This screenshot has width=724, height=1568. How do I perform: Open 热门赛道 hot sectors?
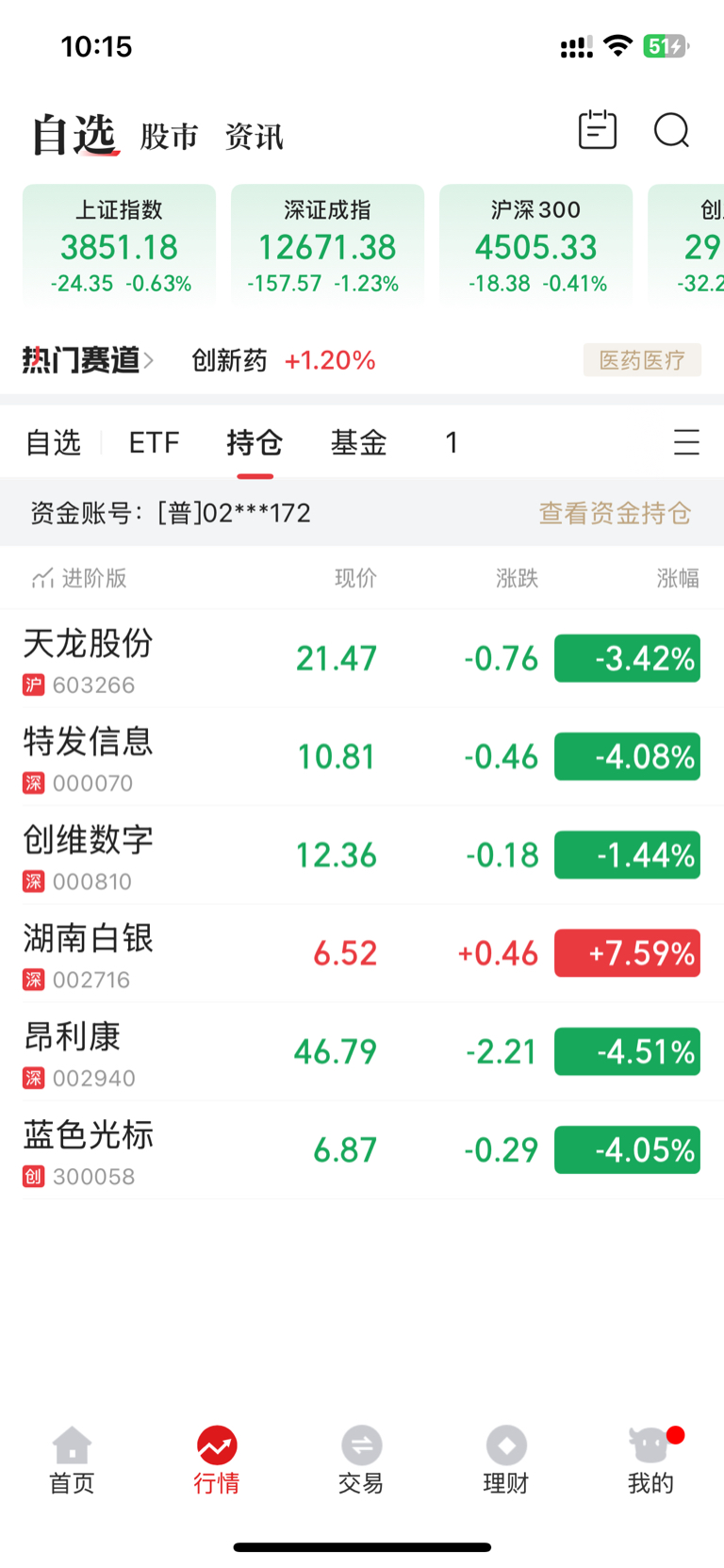[88, 360]
